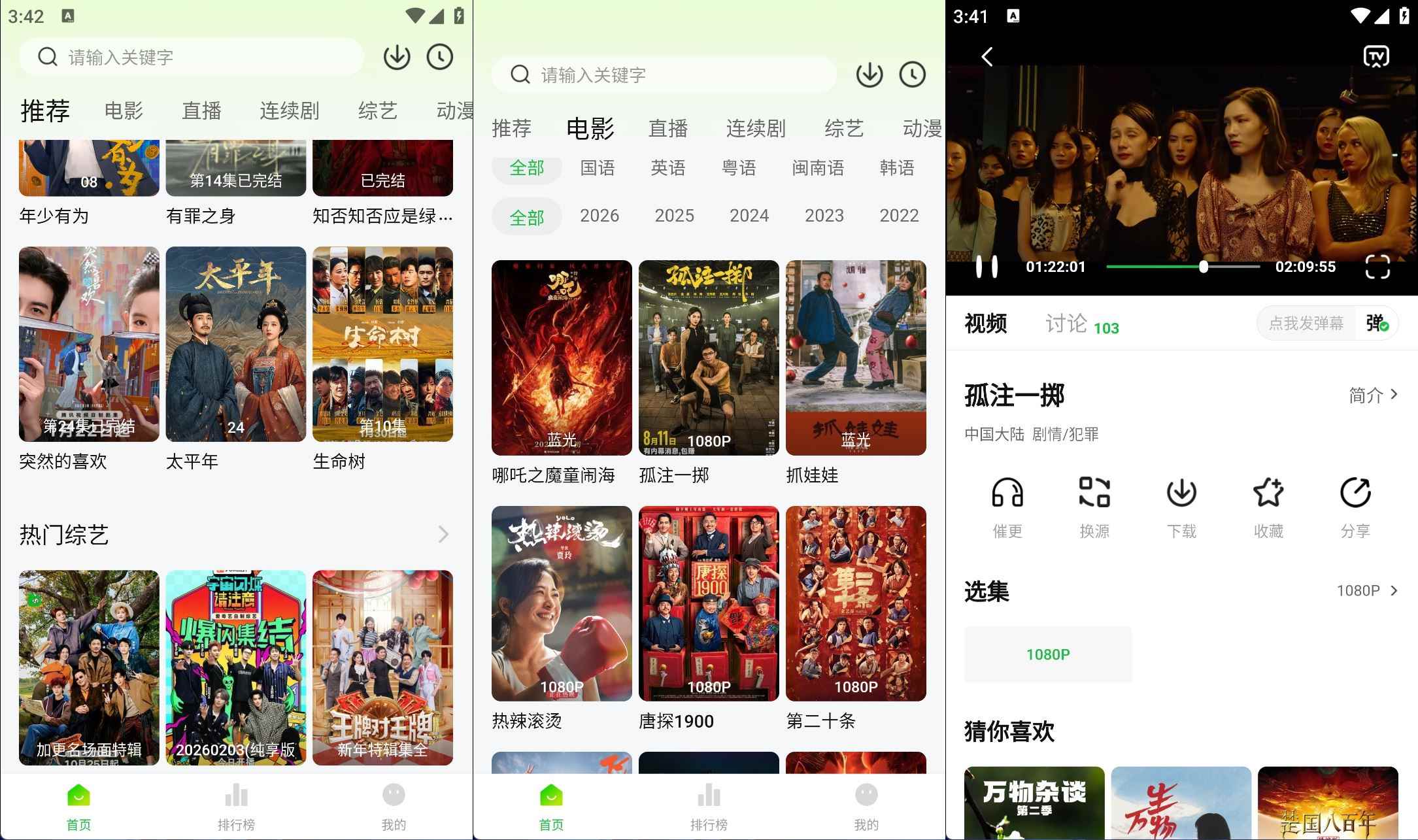1418x840 pixels.
Task: Open the 太平年 series card
Action: (235, 344)
